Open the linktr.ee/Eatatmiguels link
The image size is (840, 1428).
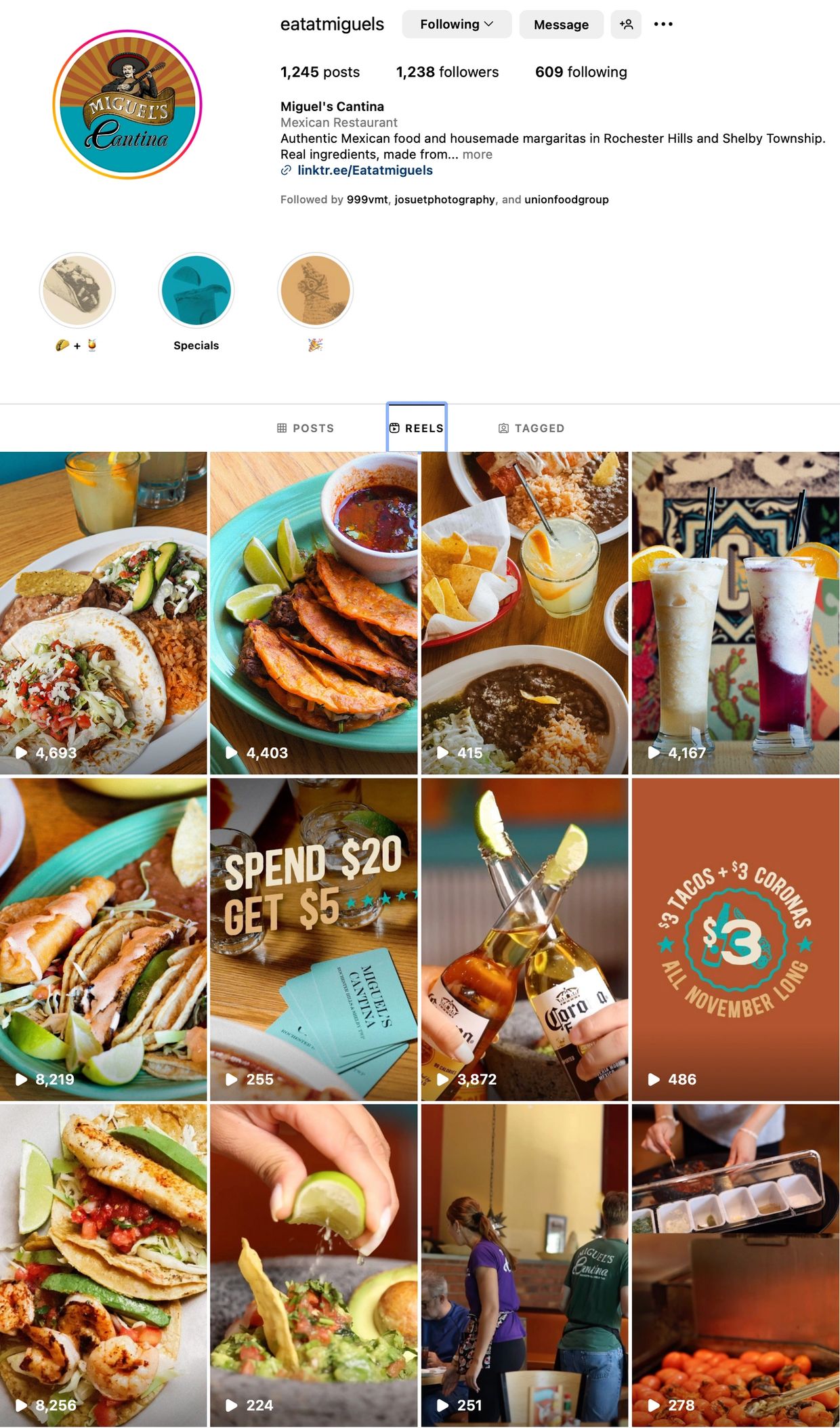(x=364, y=170)
